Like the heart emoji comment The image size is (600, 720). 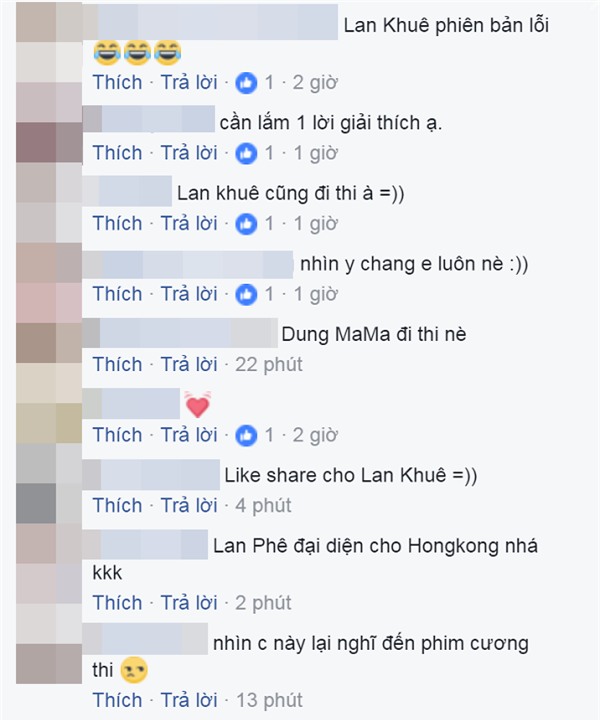click(117, 435)
